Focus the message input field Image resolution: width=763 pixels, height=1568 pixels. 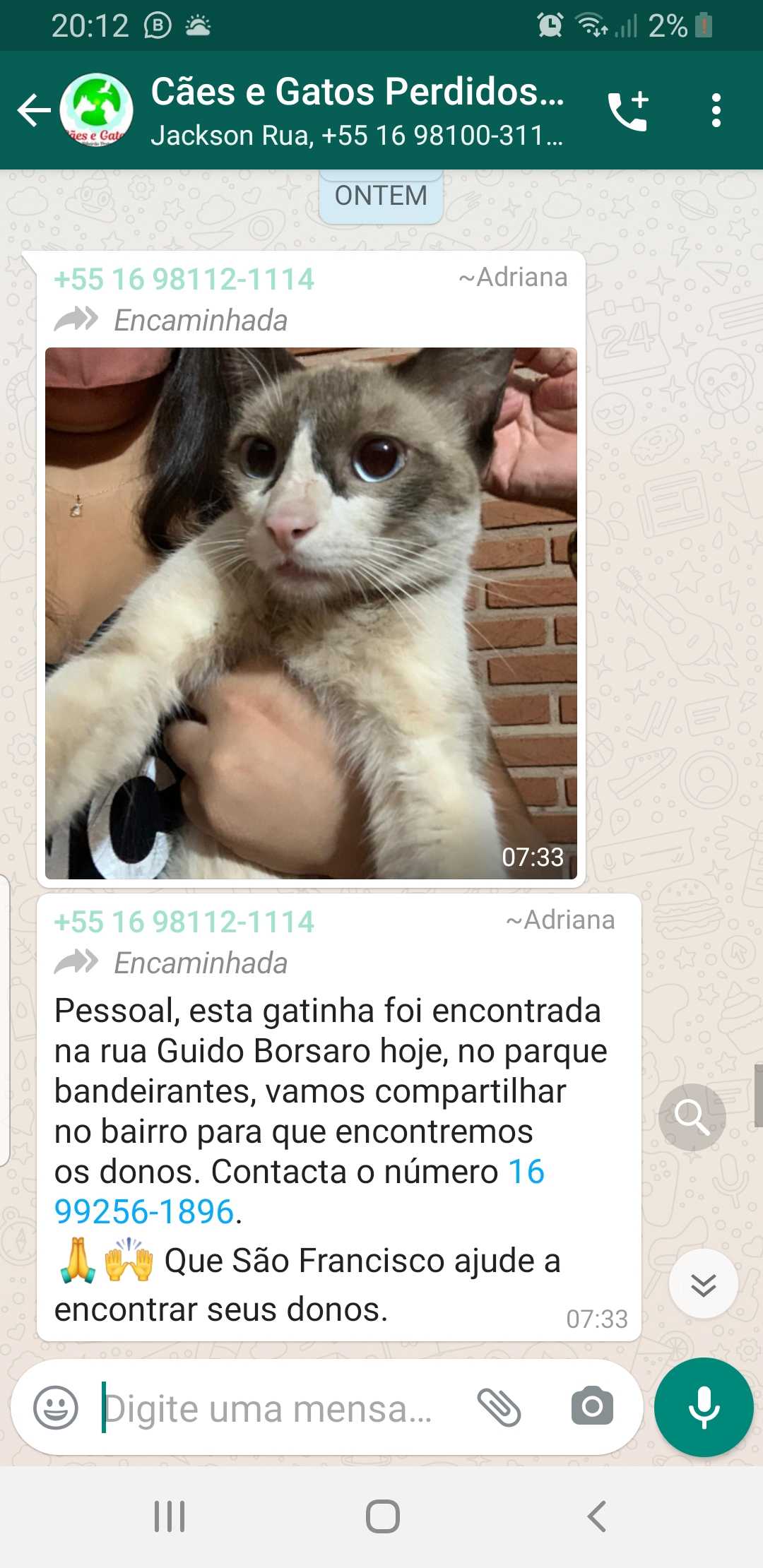(268, 1409)
